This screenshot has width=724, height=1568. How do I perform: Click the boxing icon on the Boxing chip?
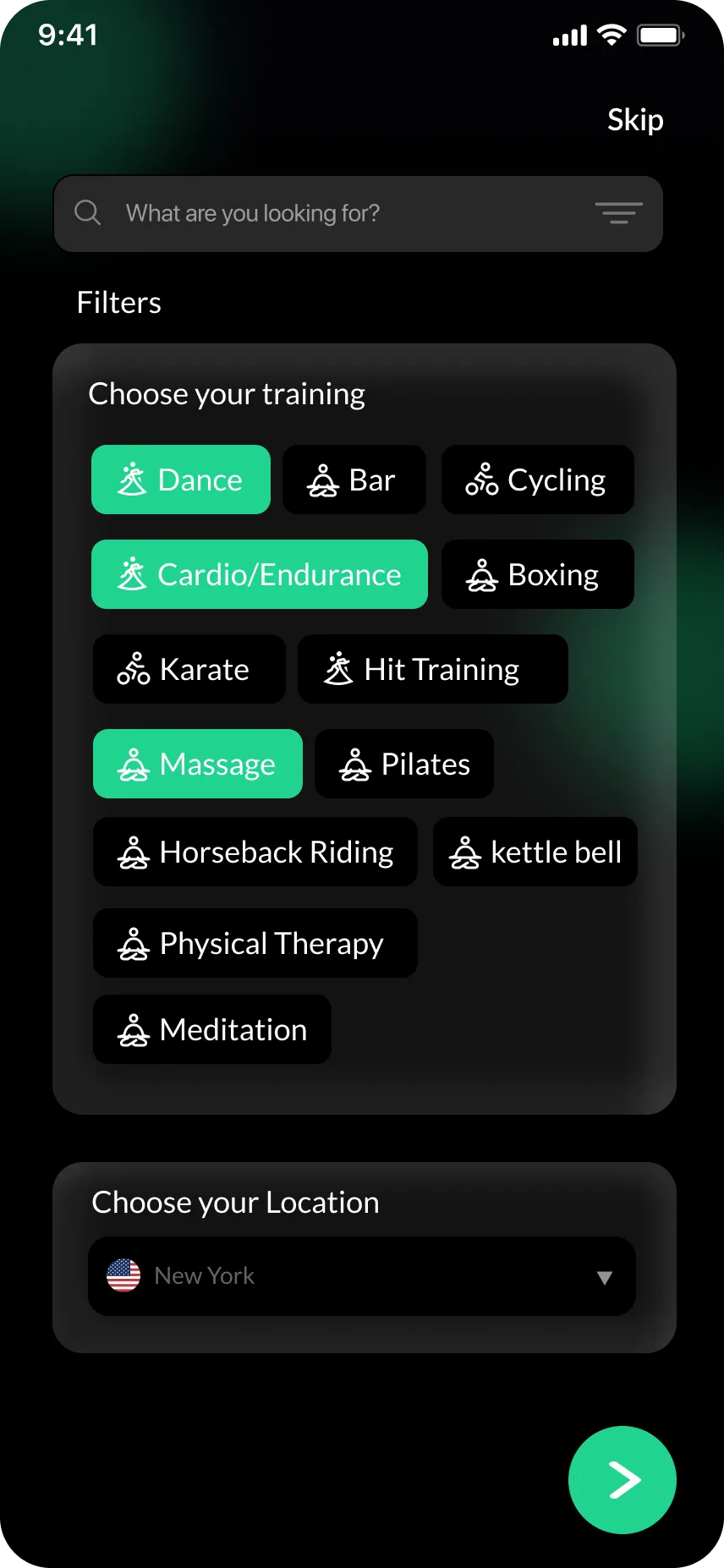(480, 574)
